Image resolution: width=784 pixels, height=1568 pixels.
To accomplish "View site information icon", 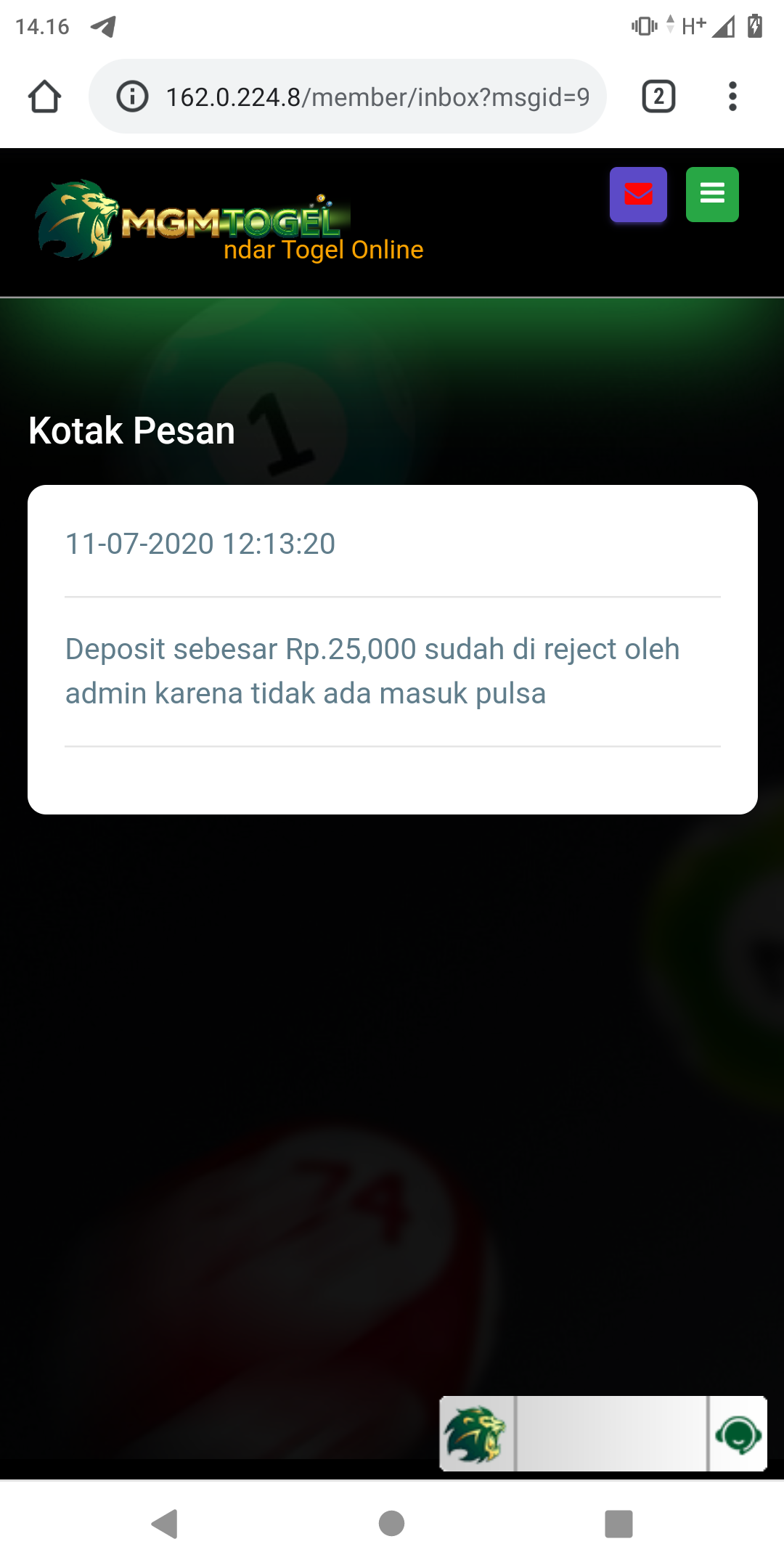I will click(132, 97).
